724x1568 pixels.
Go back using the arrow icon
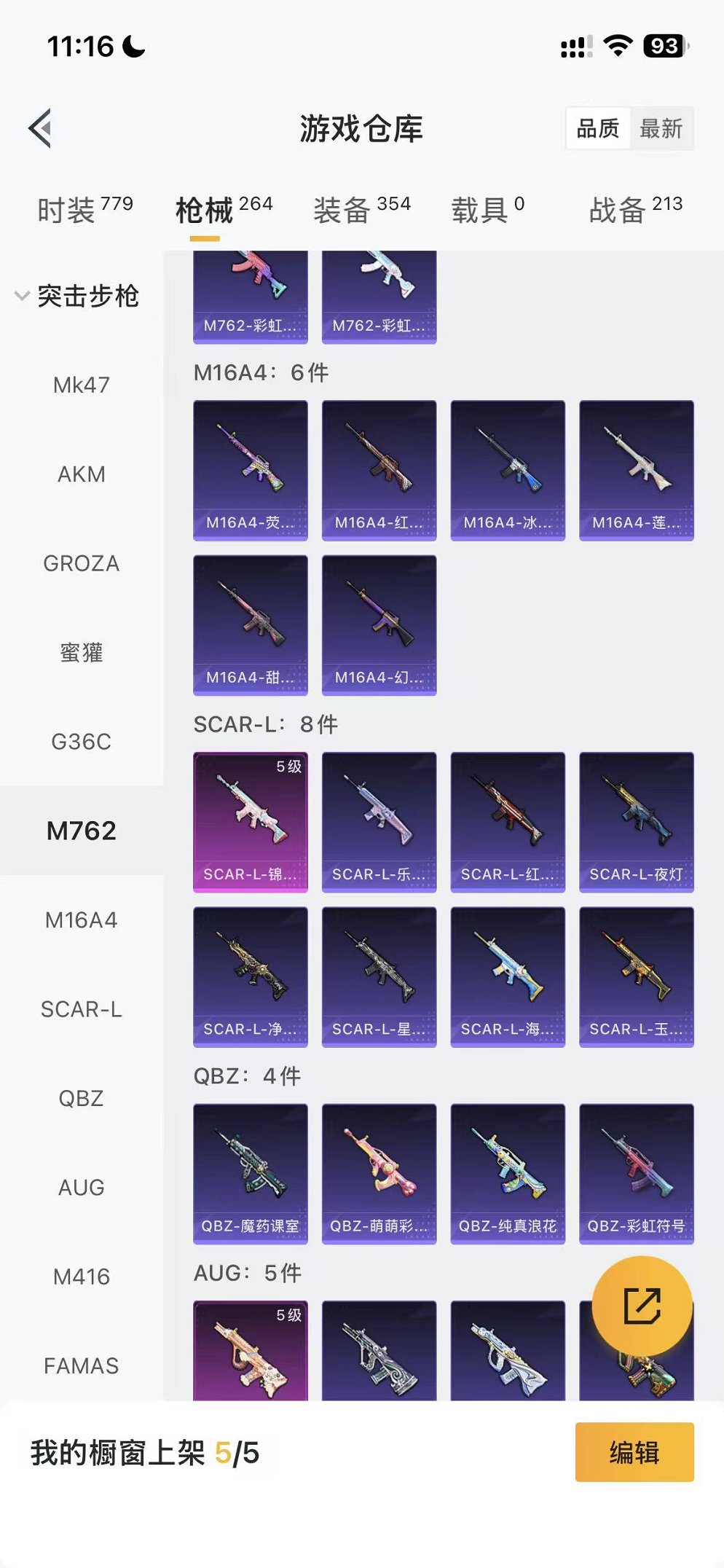[41, 128]
